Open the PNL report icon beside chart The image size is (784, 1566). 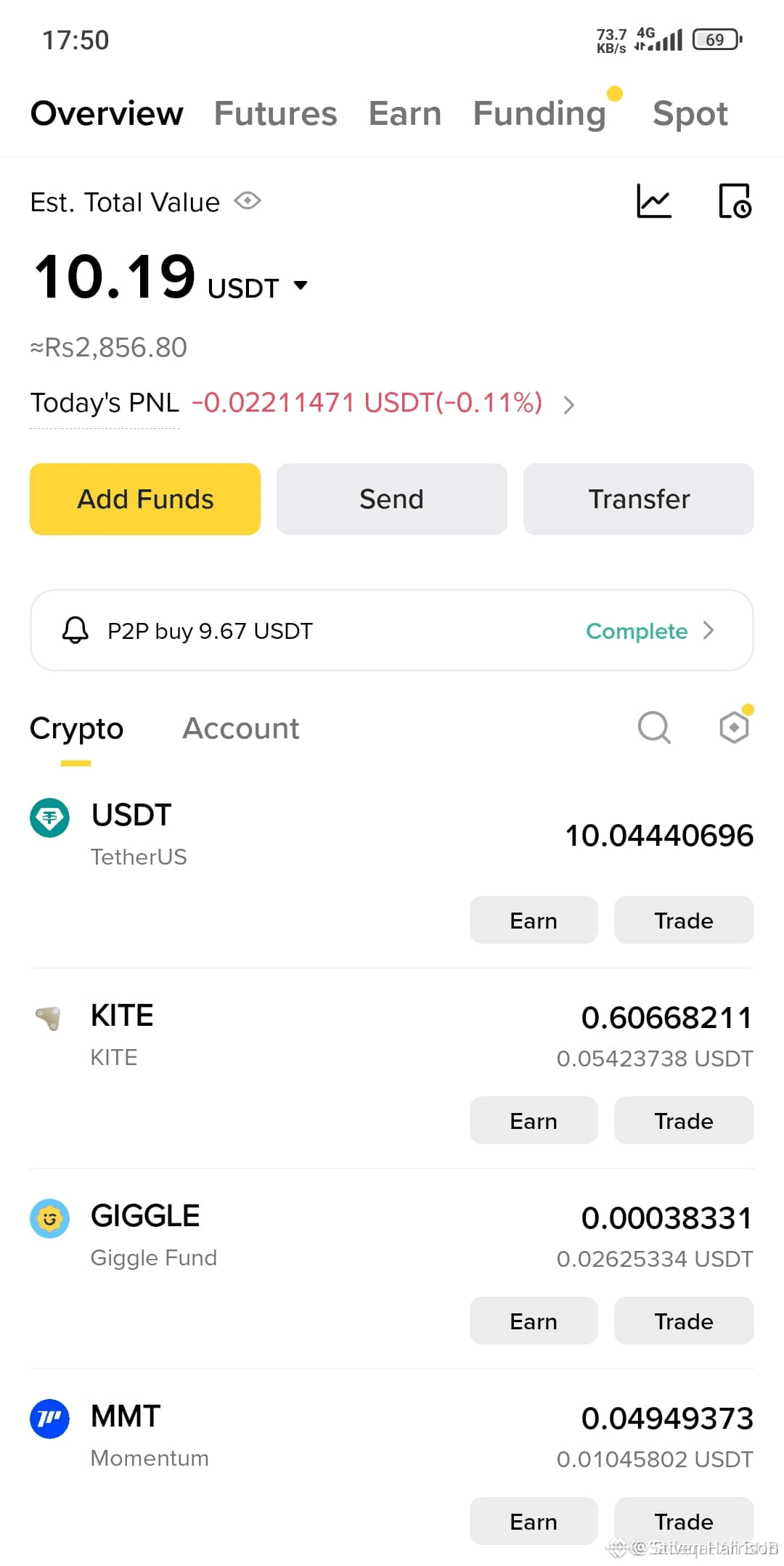[x=735, y=202]
